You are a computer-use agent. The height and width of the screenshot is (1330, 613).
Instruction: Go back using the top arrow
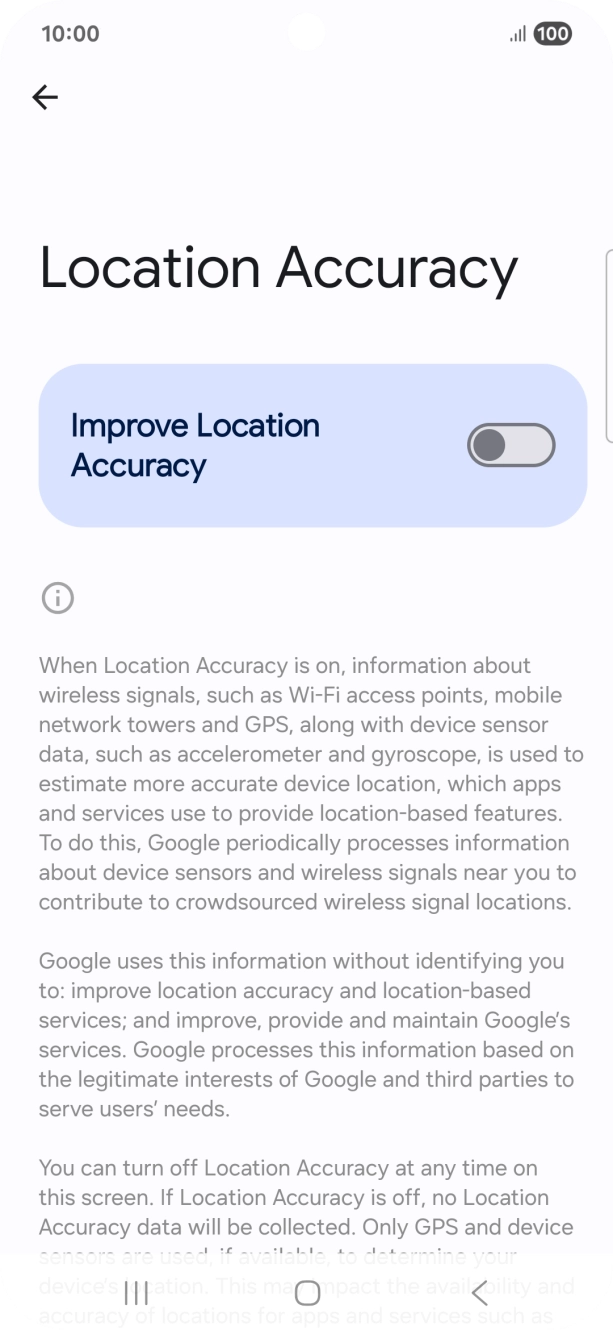(x=45, y=97)
